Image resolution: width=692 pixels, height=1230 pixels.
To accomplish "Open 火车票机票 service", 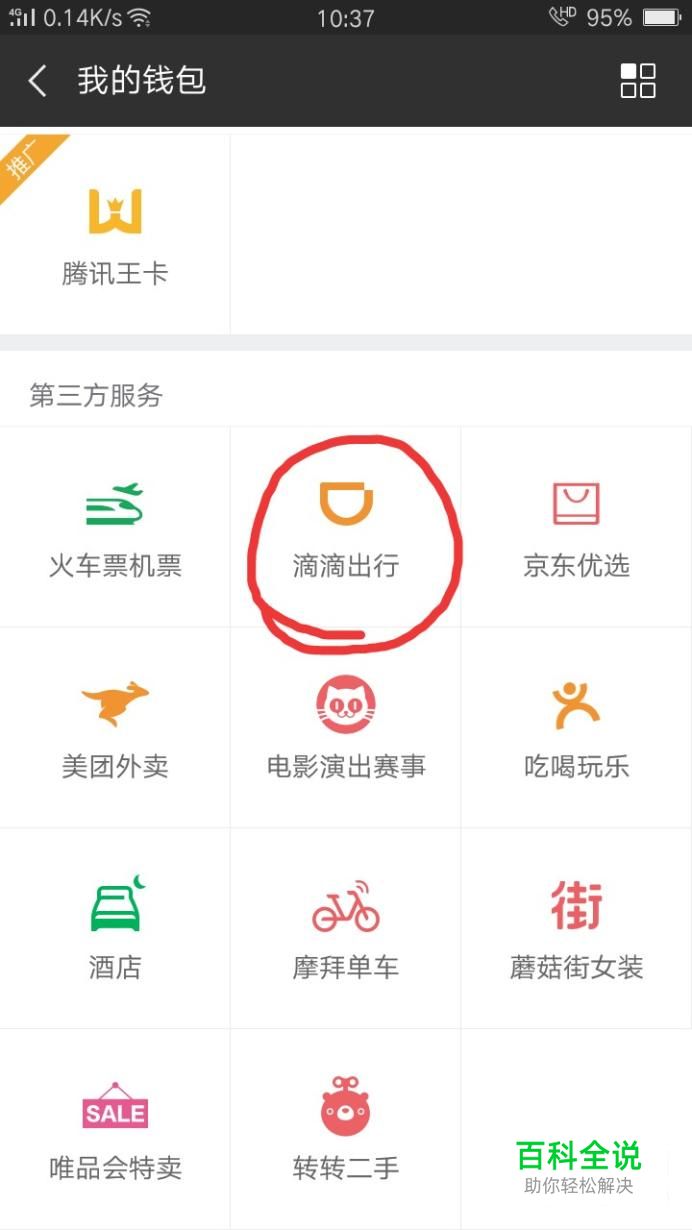I will coord(115,527).
